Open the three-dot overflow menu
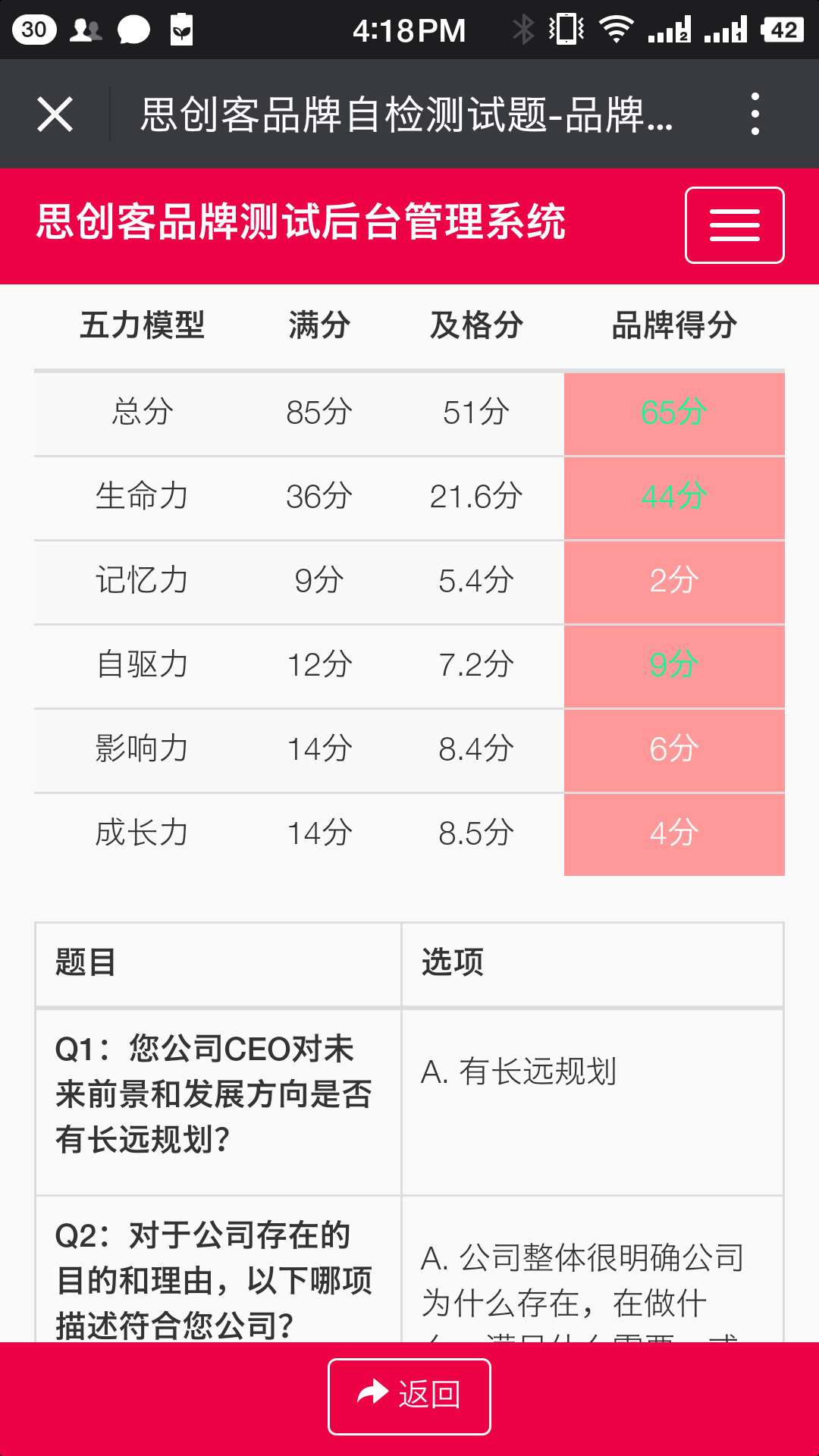The width and height of the screenshot is (819, 1456). click(x=754, y=115)
